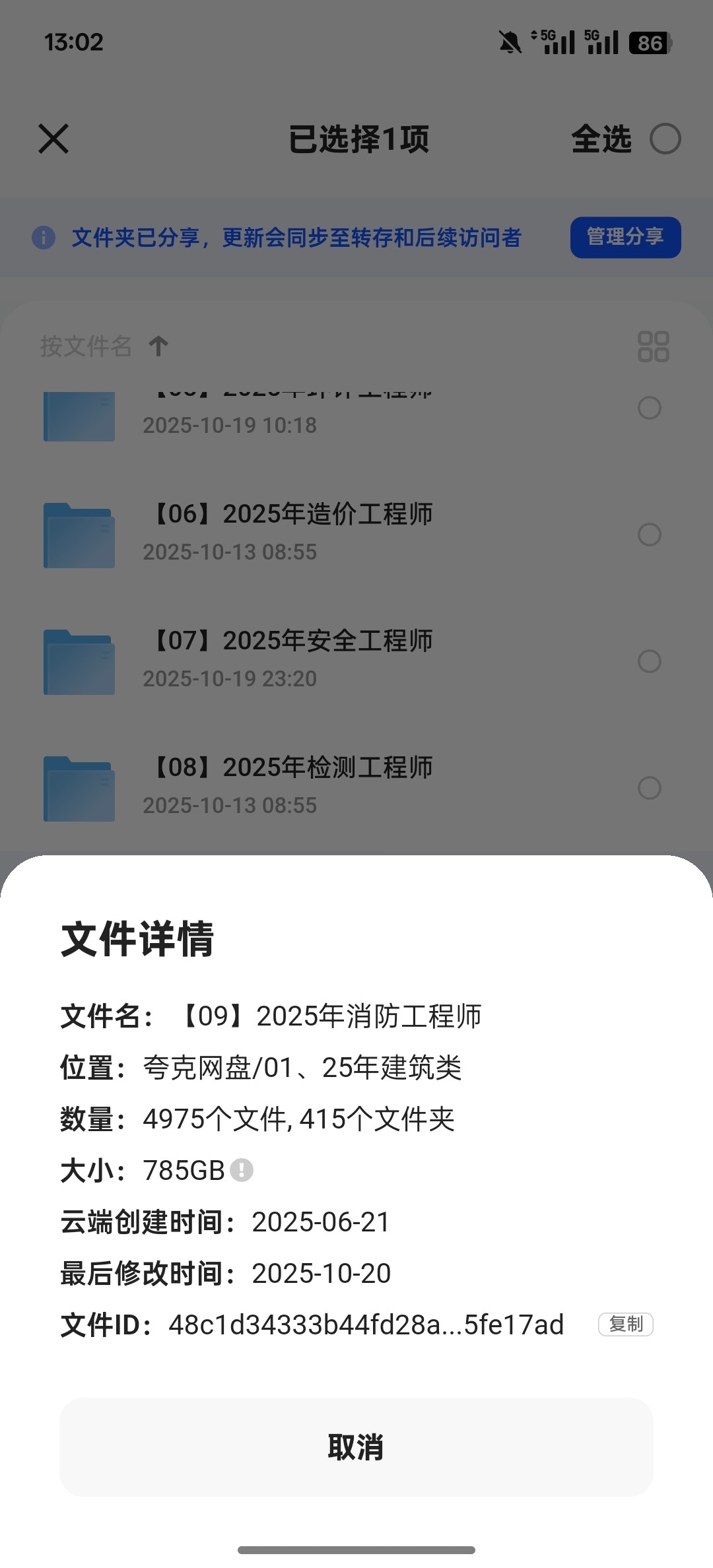Open folder 【07】2025年安全工程师

tap(294, 659)
